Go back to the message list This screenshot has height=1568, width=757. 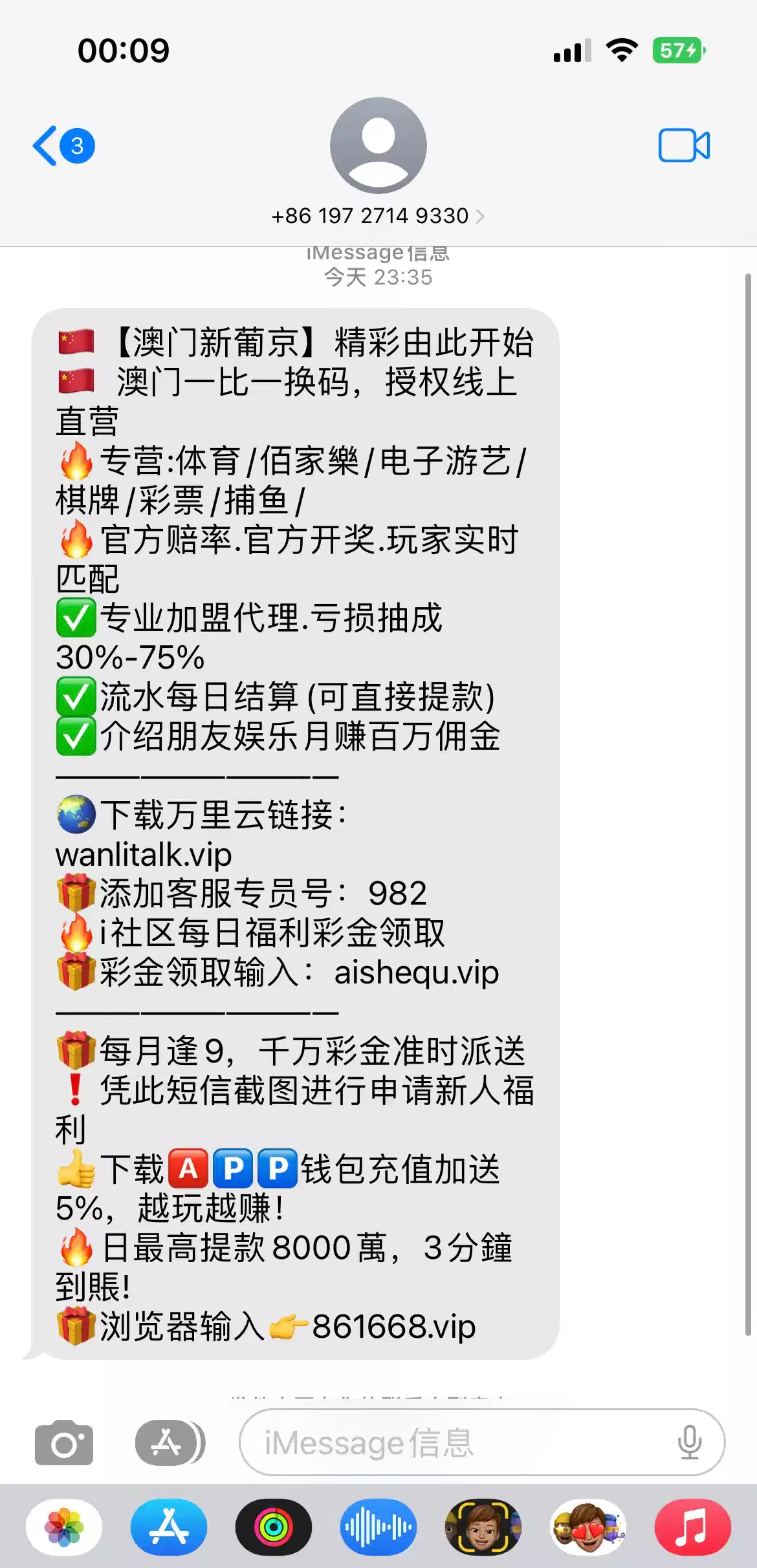click(63, 145)
